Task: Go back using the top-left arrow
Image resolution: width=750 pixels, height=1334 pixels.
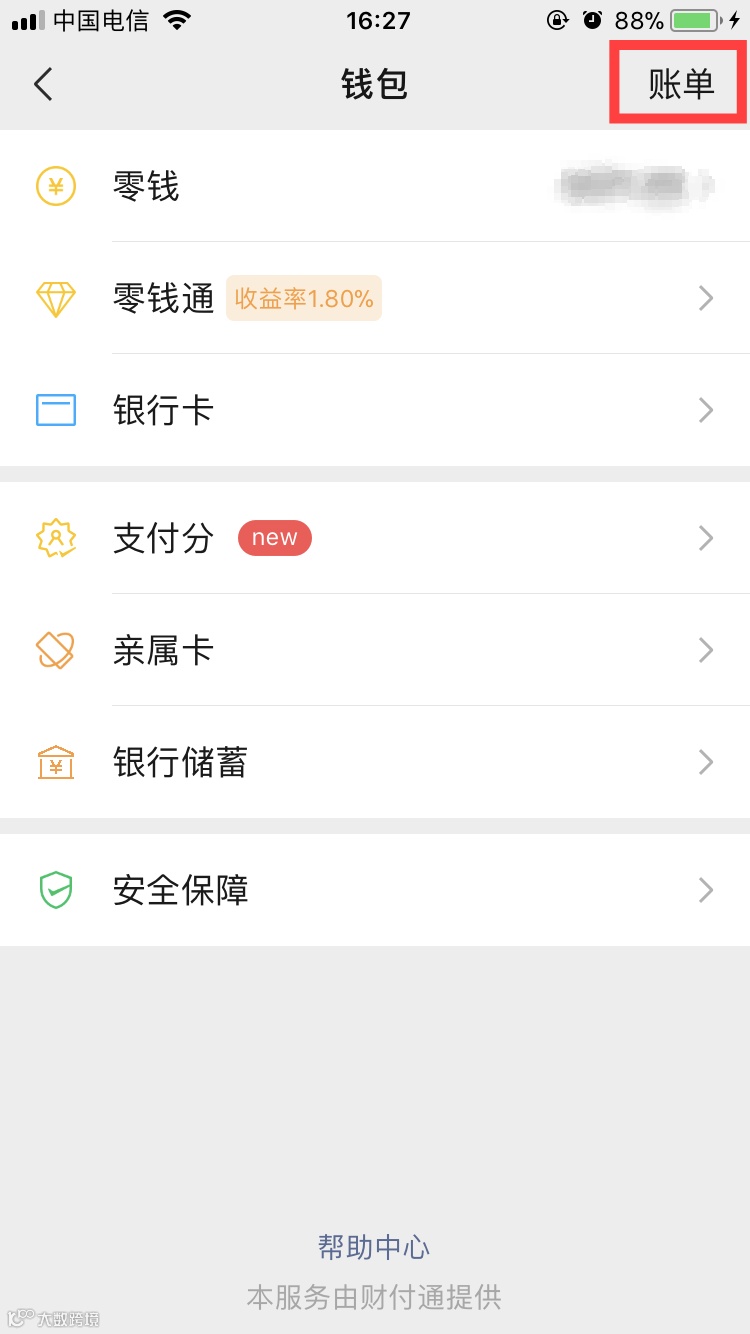Action: pyautogui.click(x=43, y=85)
